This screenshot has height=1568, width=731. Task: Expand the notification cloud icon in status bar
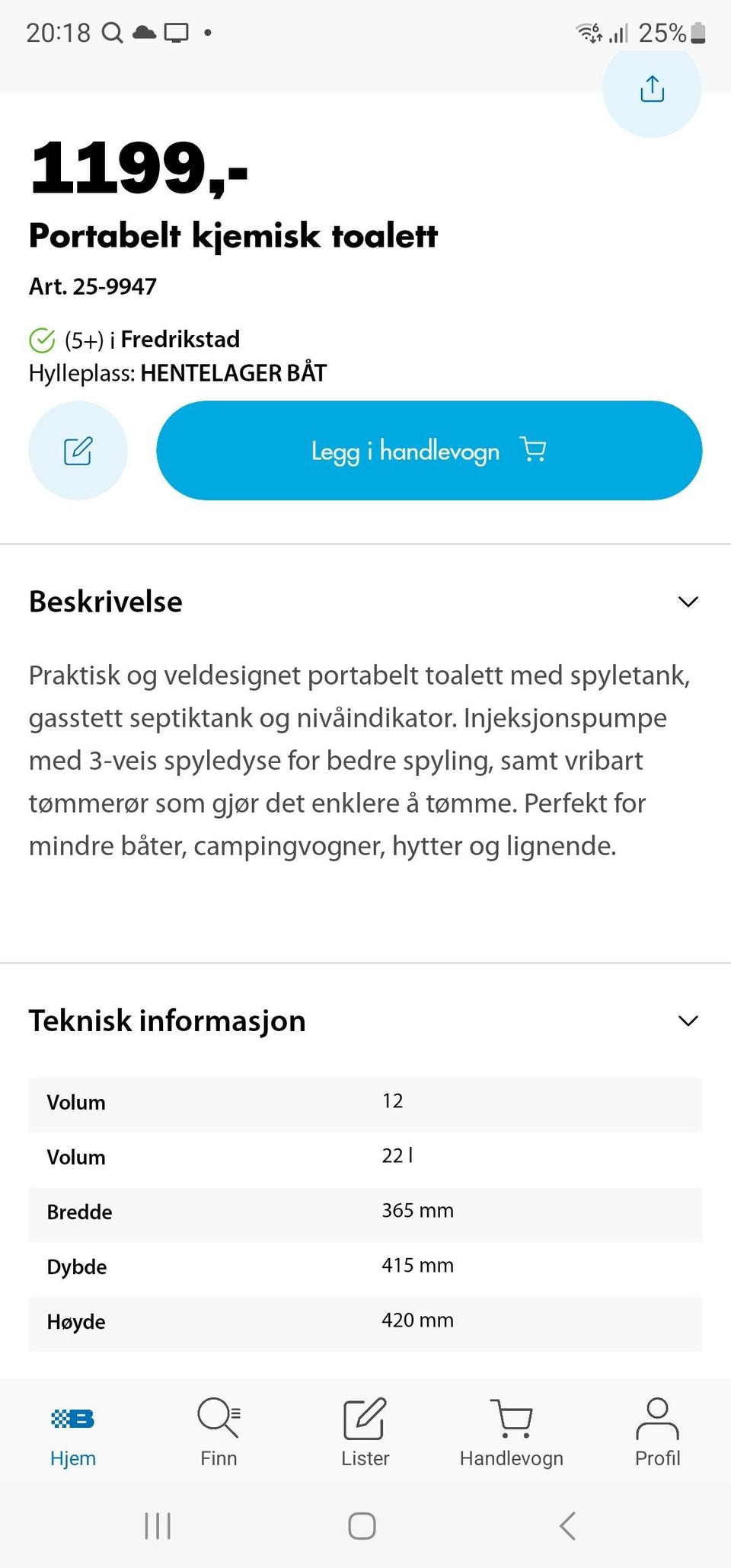143,32
